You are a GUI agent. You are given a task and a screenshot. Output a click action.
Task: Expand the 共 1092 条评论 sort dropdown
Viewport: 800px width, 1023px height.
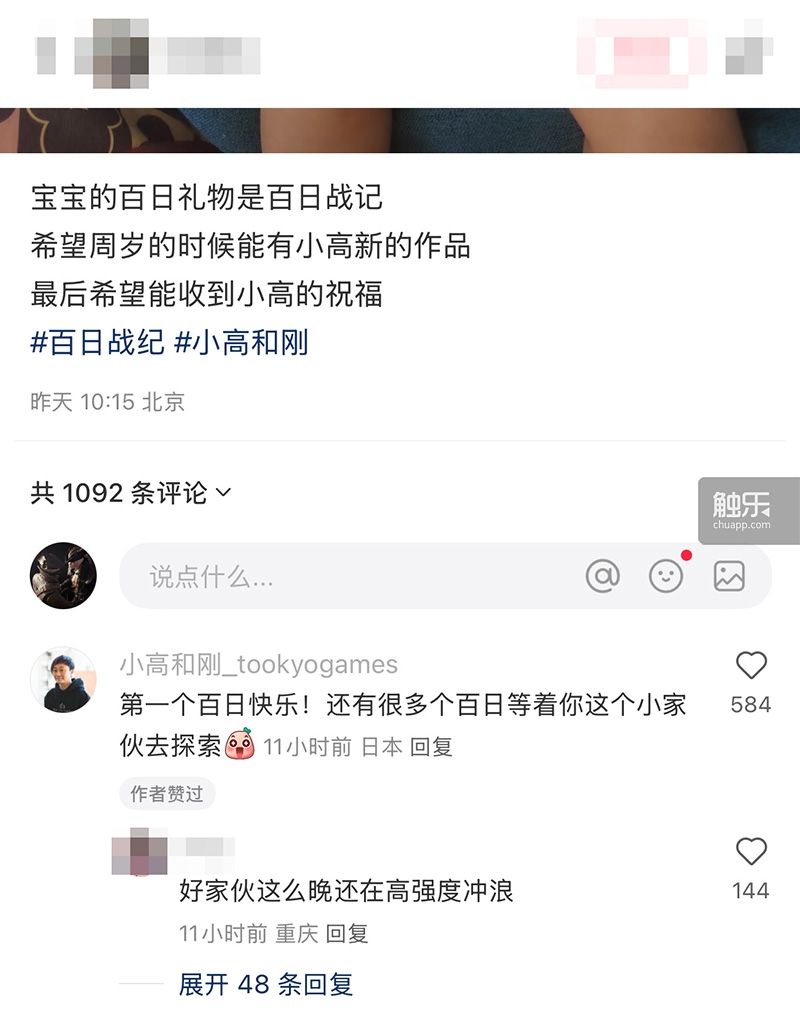[x=131, y=492]
